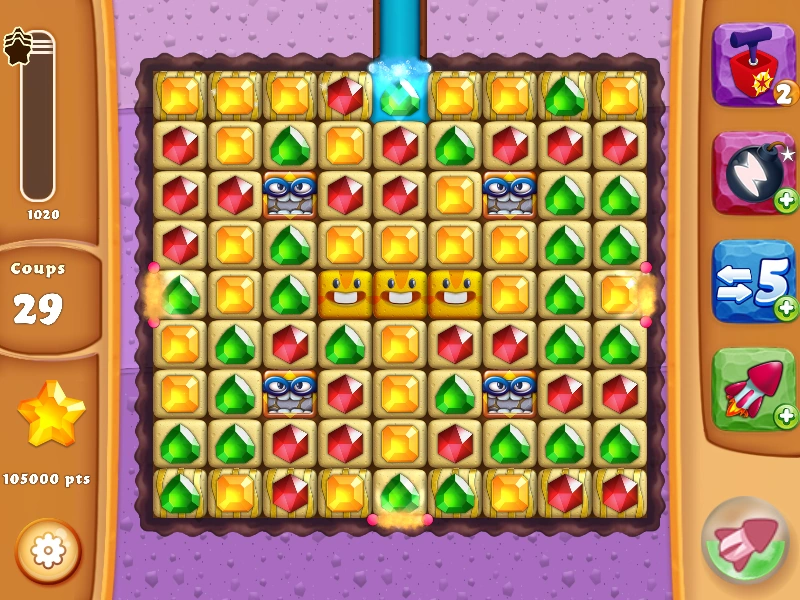Select the black bomb booster
Viewport: 800px width, 600px height.
[x=754, y=173]
